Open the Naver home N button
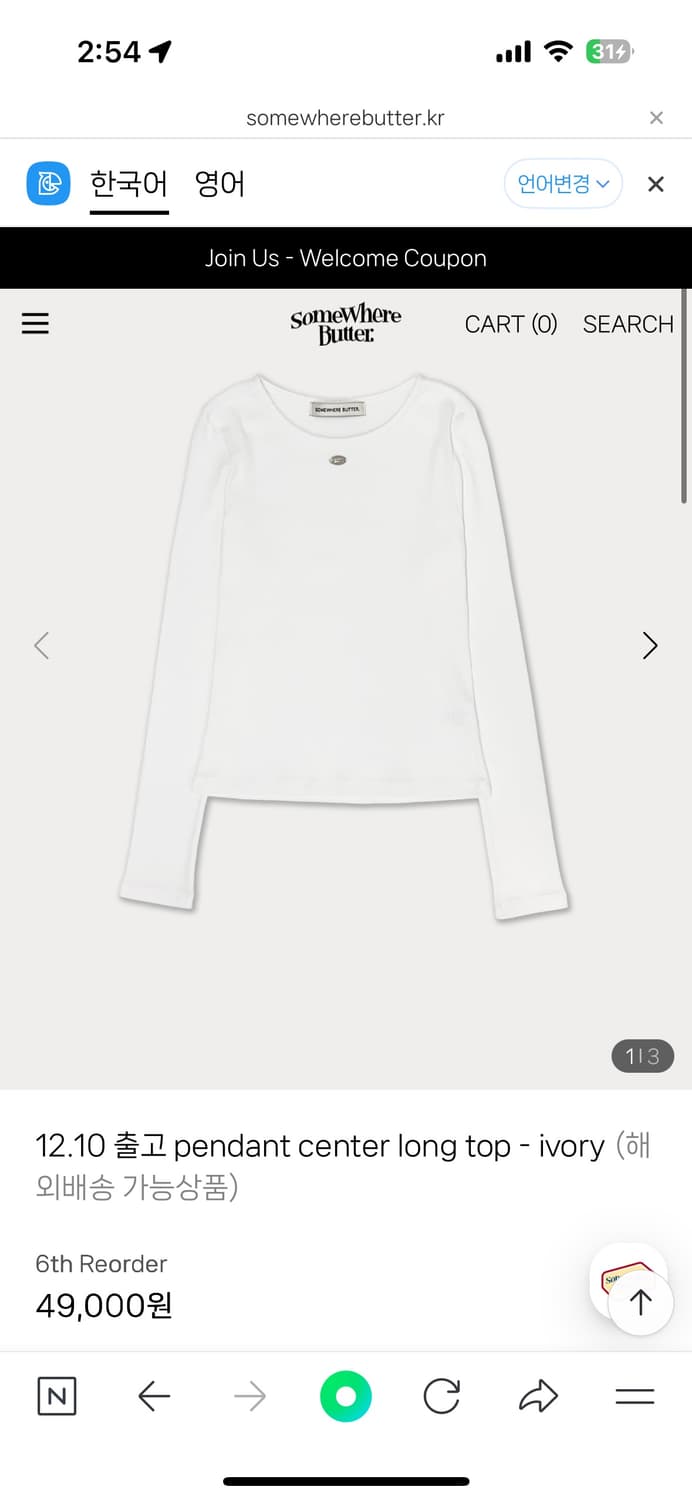Viewport: 692px width, 1500px height. coord(57,1396)
